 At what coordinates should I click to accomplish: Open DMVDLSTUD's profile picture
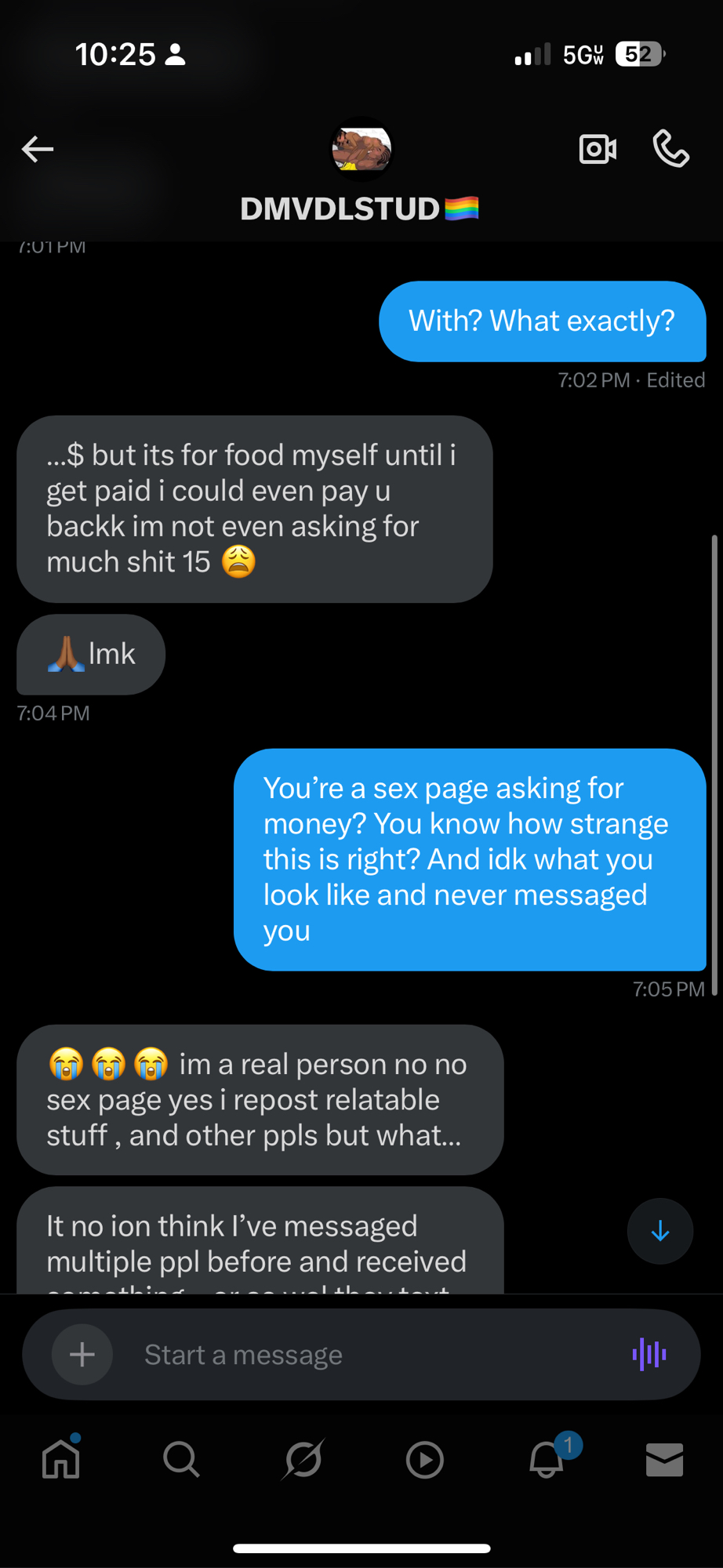click(361, 149)
